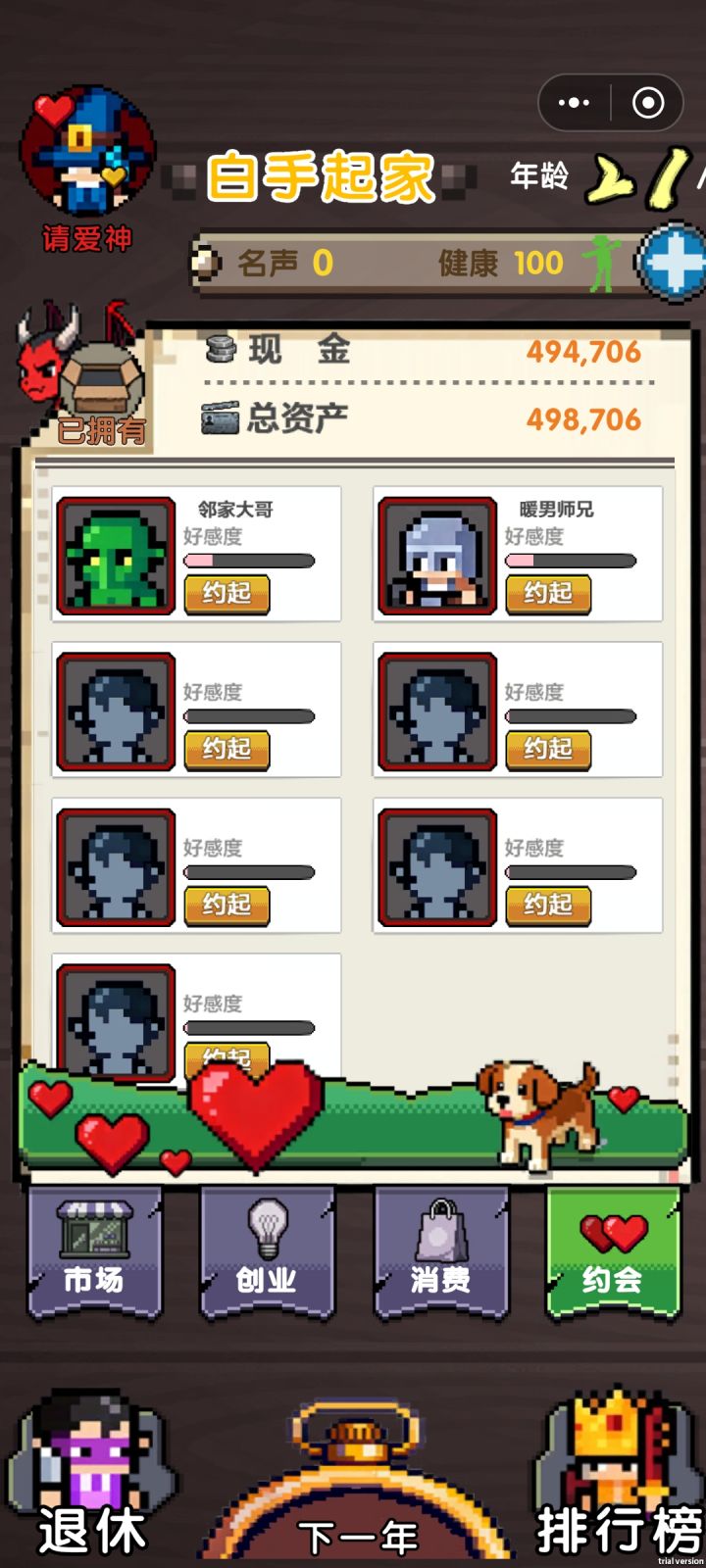Click the circular close capsule button

[x=646, y=103]
